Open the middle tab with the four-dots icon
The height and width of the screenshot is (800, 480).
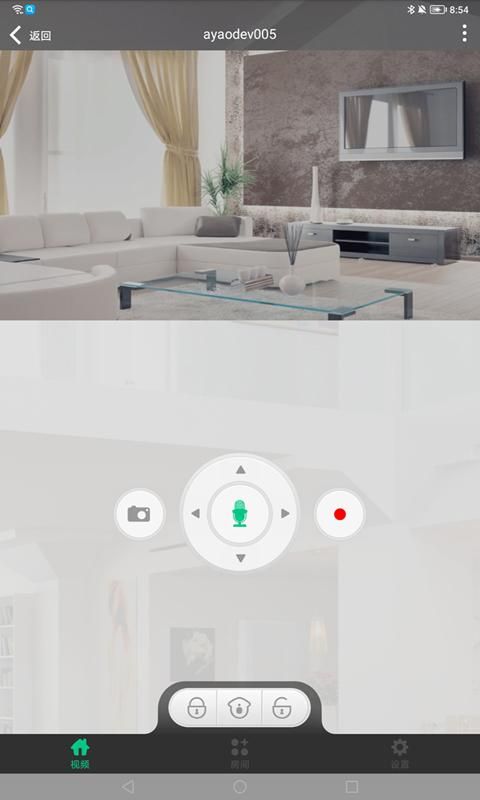240,753
